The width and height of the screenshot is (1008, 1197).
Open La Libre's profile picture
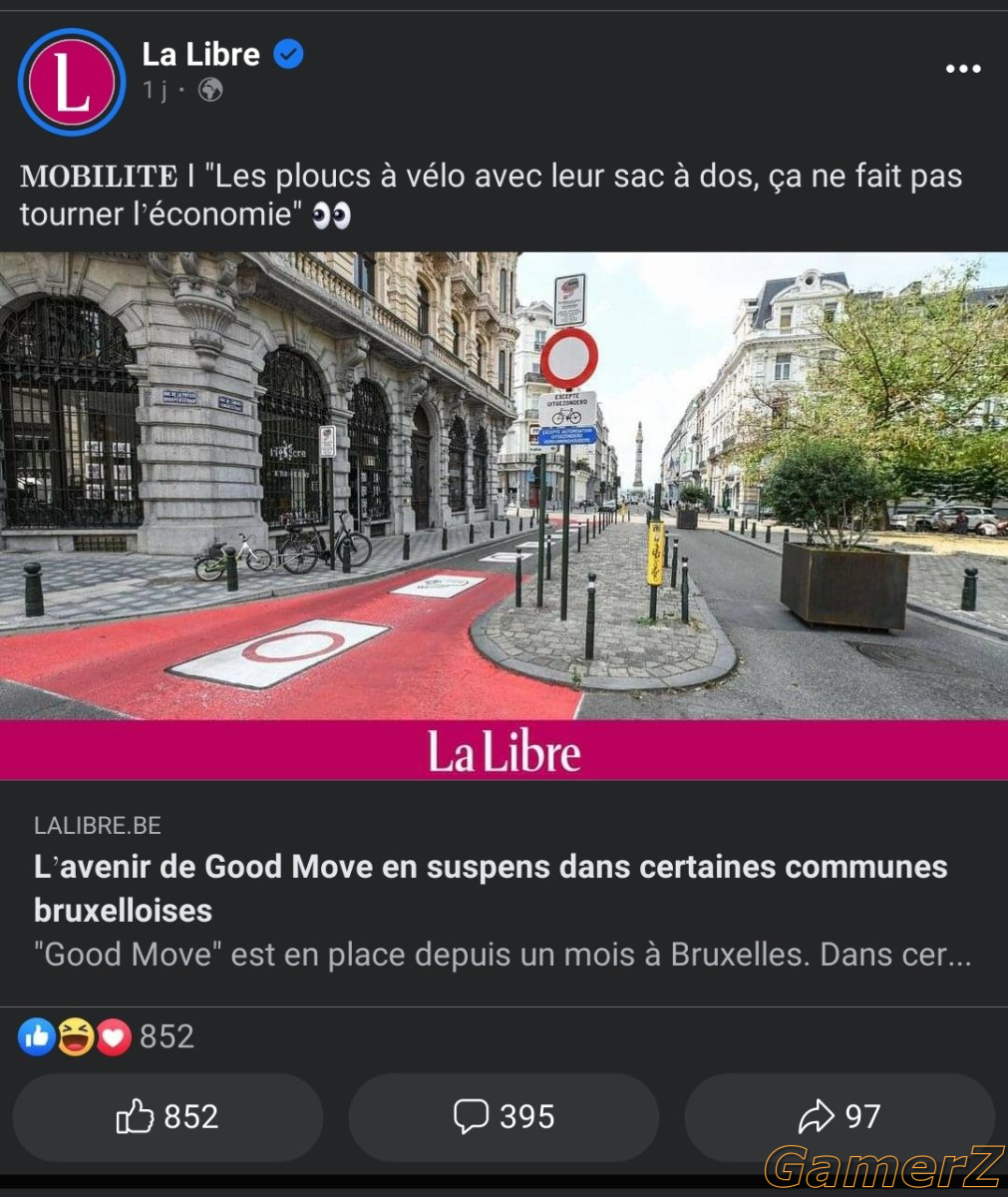(72, 82)
